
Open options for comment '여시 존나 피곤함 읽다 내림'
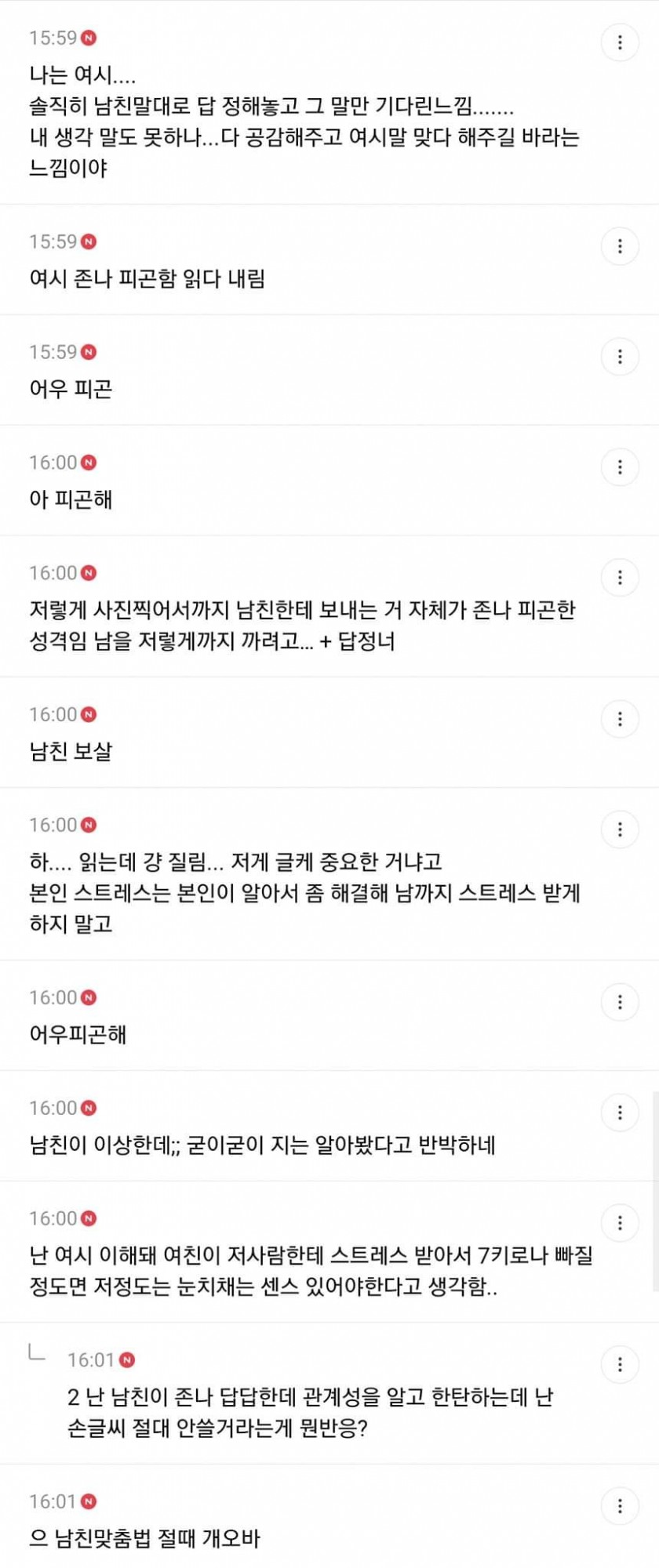[x=620, y=246]
